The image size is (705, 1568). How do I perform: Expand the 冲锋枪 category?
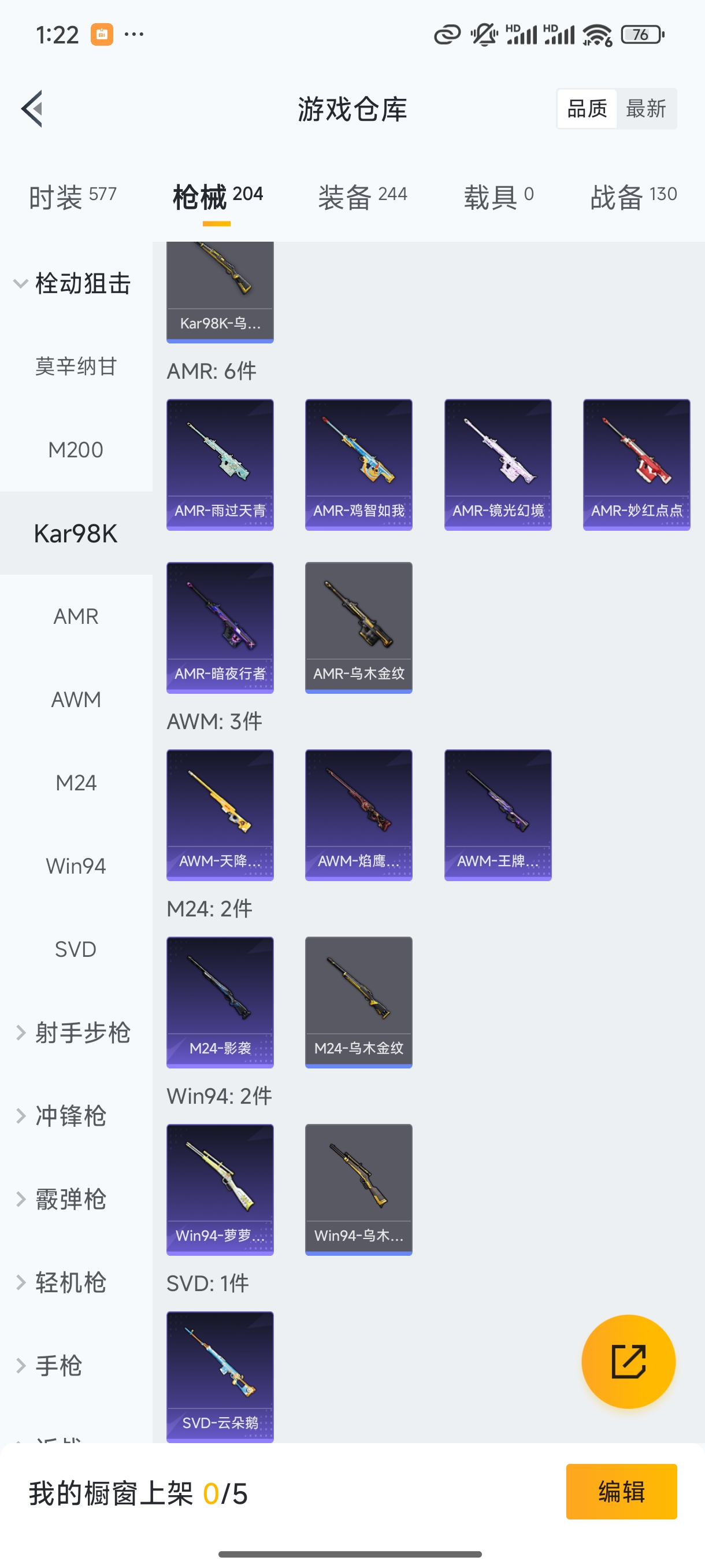pyautogui.click(x=70, y=1116)
